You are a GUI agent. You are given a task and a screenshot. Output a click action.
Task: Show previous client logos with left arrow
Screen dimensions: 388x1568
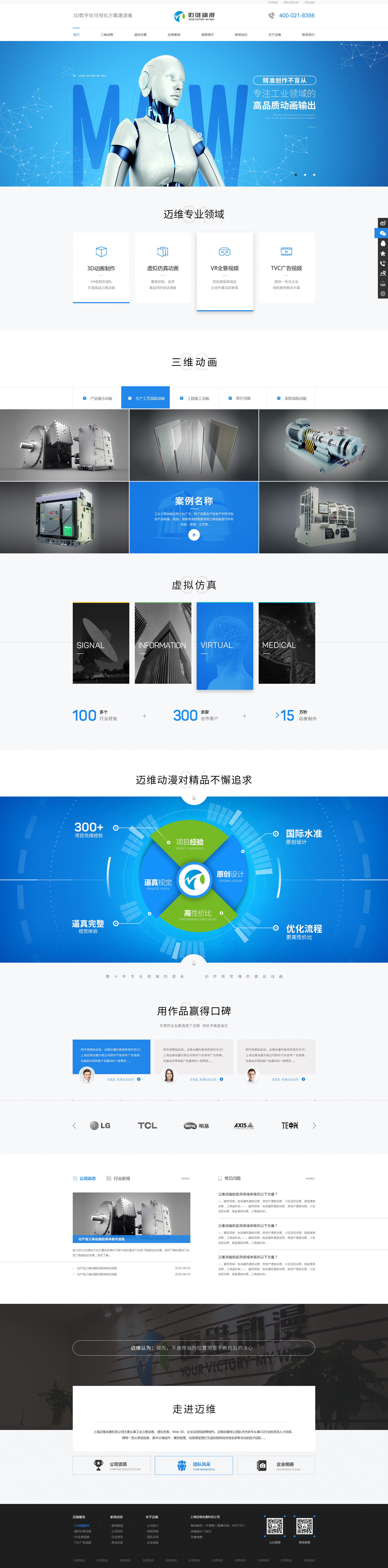[74, 1126]
